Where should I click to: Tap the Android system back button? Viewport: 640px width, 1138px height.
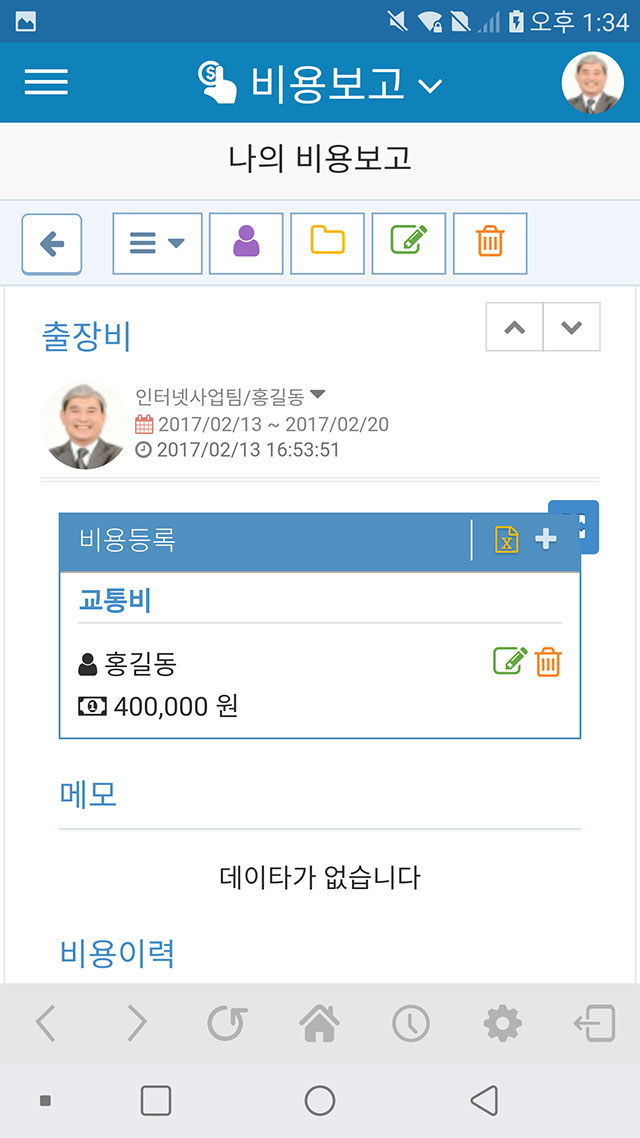coord(484,1100)
